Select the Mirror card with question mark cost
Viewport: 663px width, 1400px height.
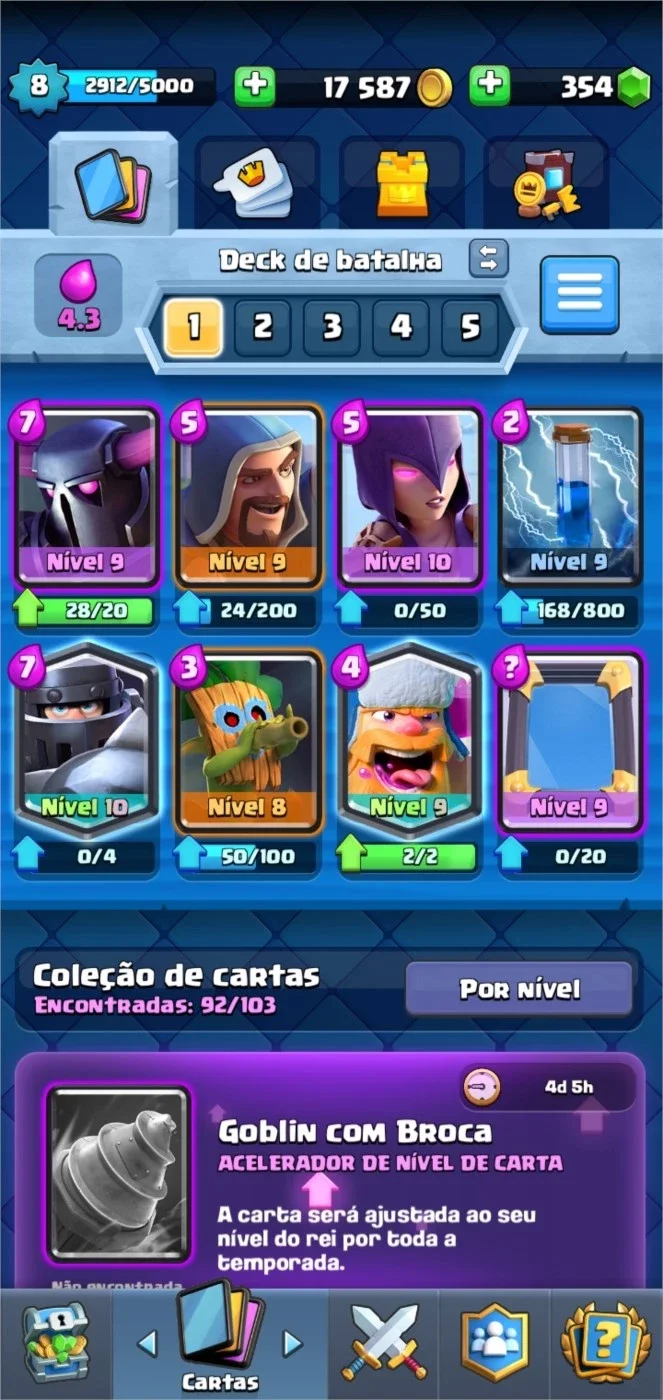click(569, 742)
